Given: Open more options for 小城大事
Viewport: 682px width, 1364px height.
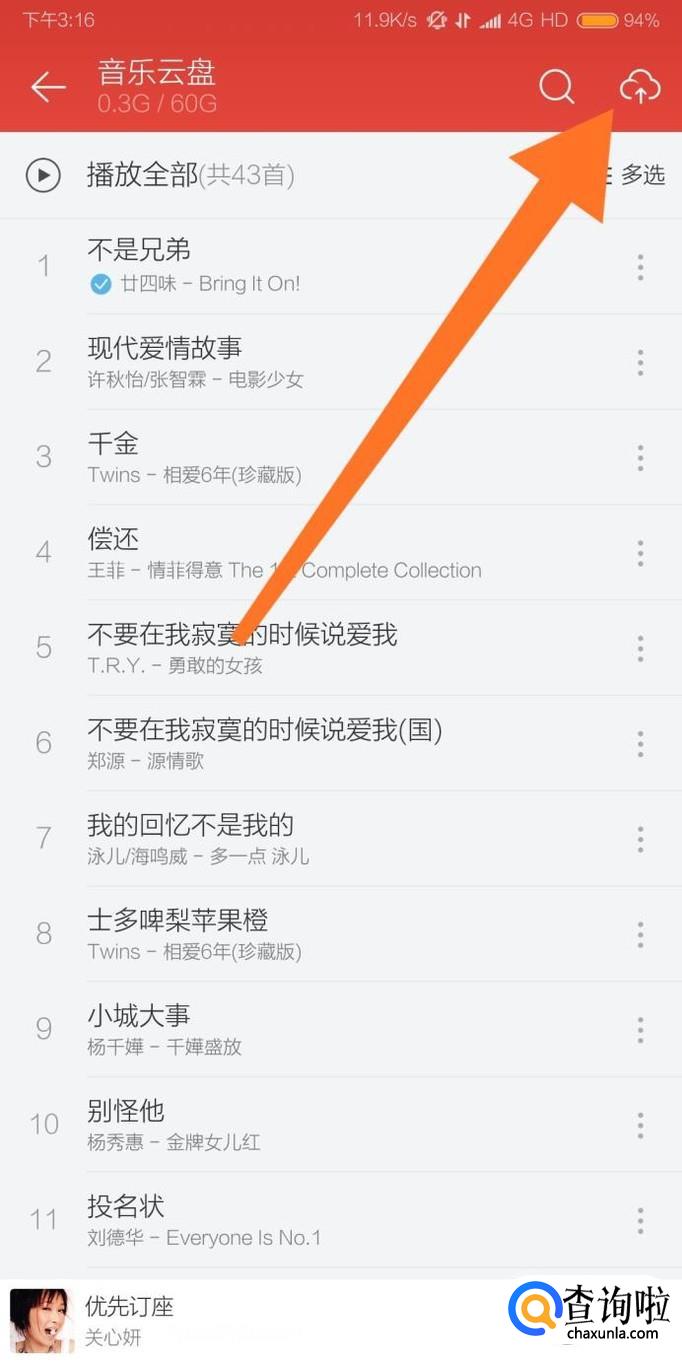Looking at the screenshot, I should pos(640,1030).
